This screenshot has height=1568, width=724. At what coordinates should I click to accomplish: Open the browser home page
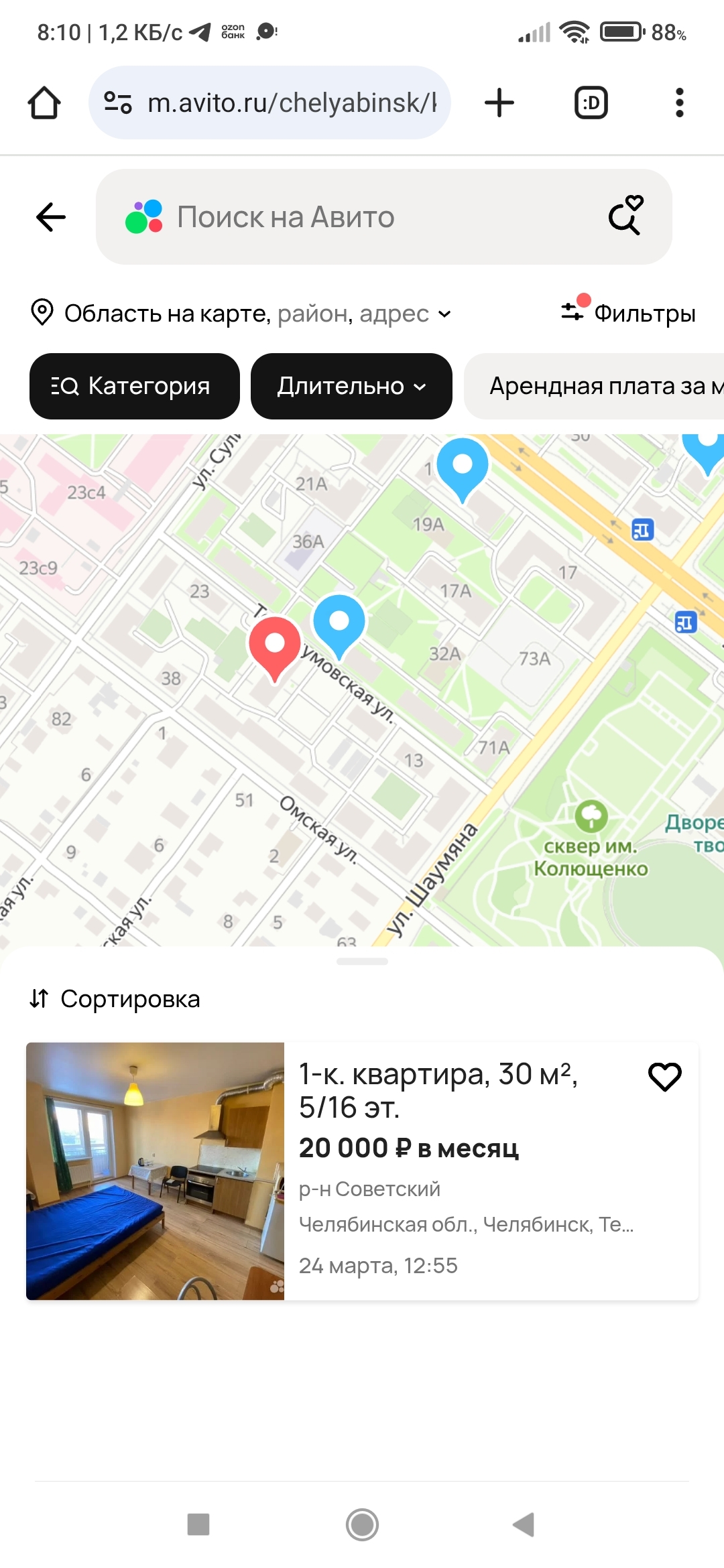44,103
